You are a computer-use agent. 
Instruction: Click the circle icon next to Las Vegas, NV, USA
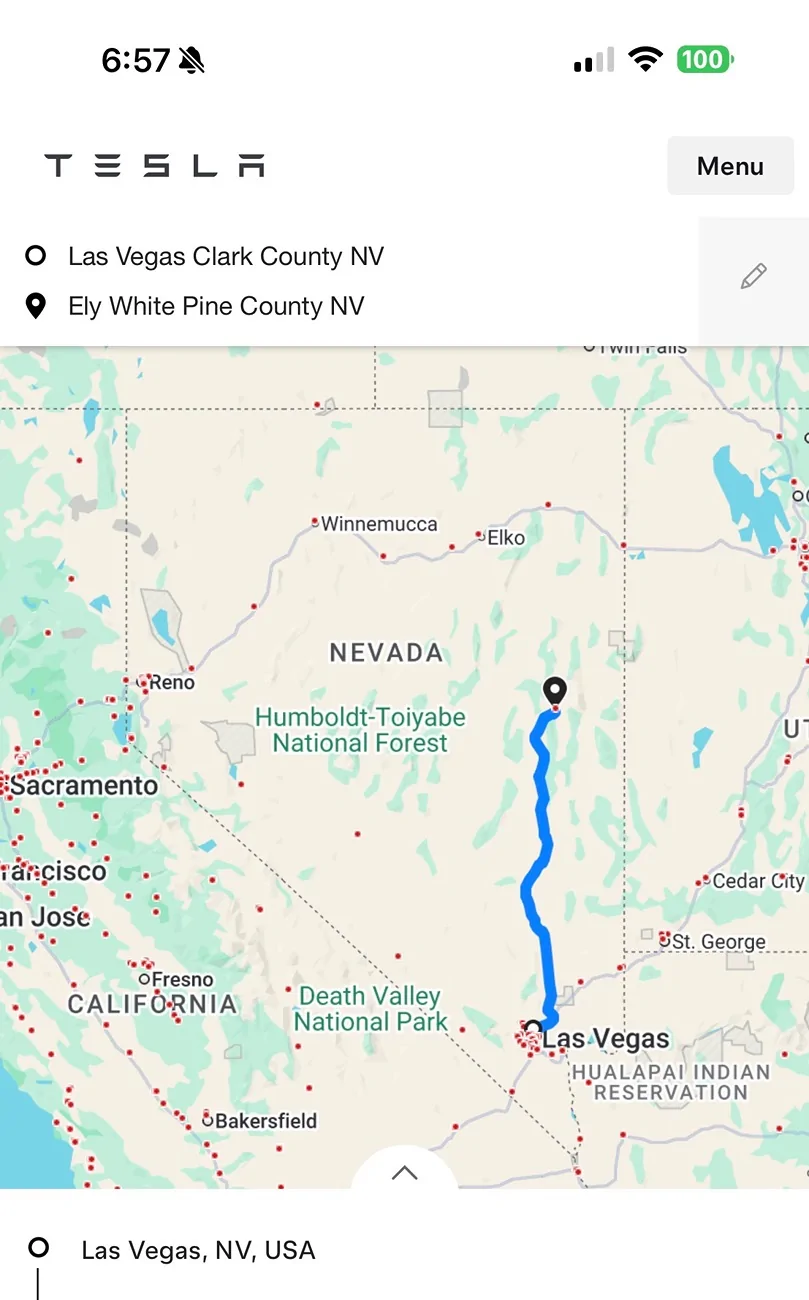pyautogui.click(x=39, y=1247)
